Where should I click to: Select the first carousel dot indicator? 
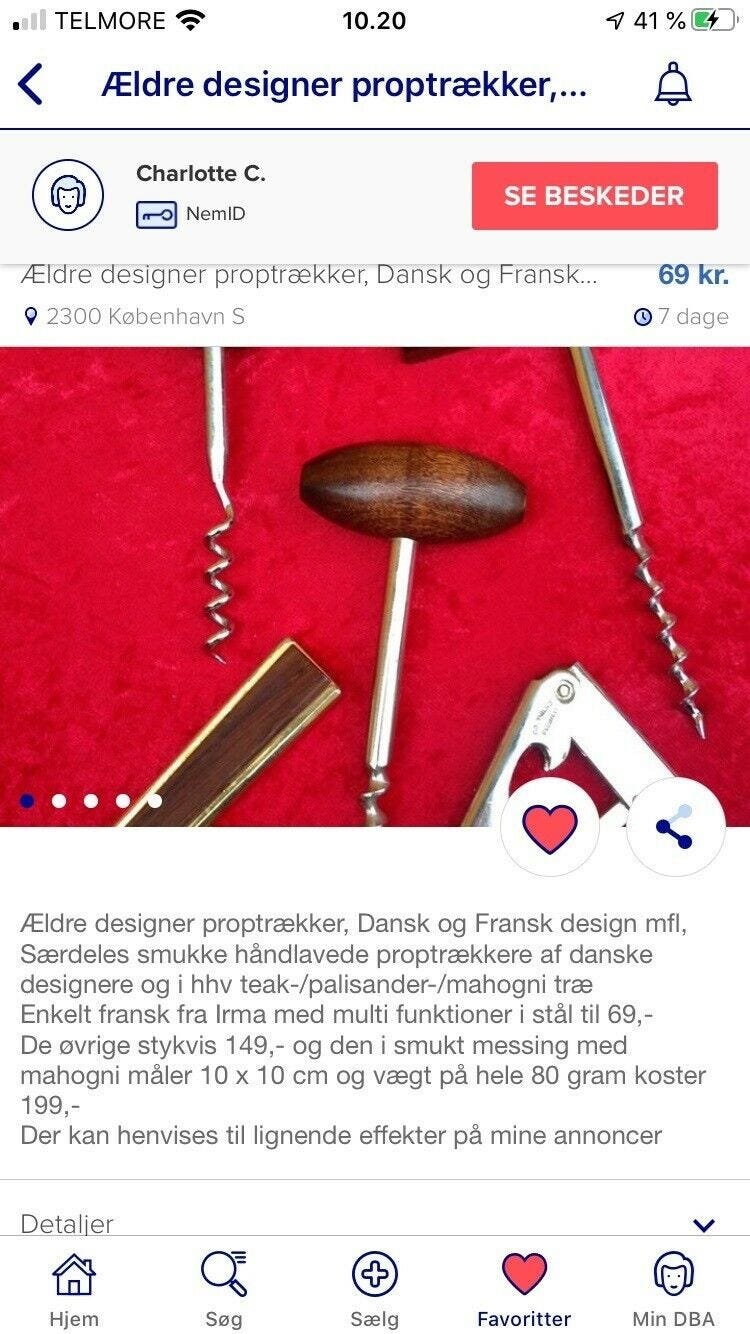[28, 799]
